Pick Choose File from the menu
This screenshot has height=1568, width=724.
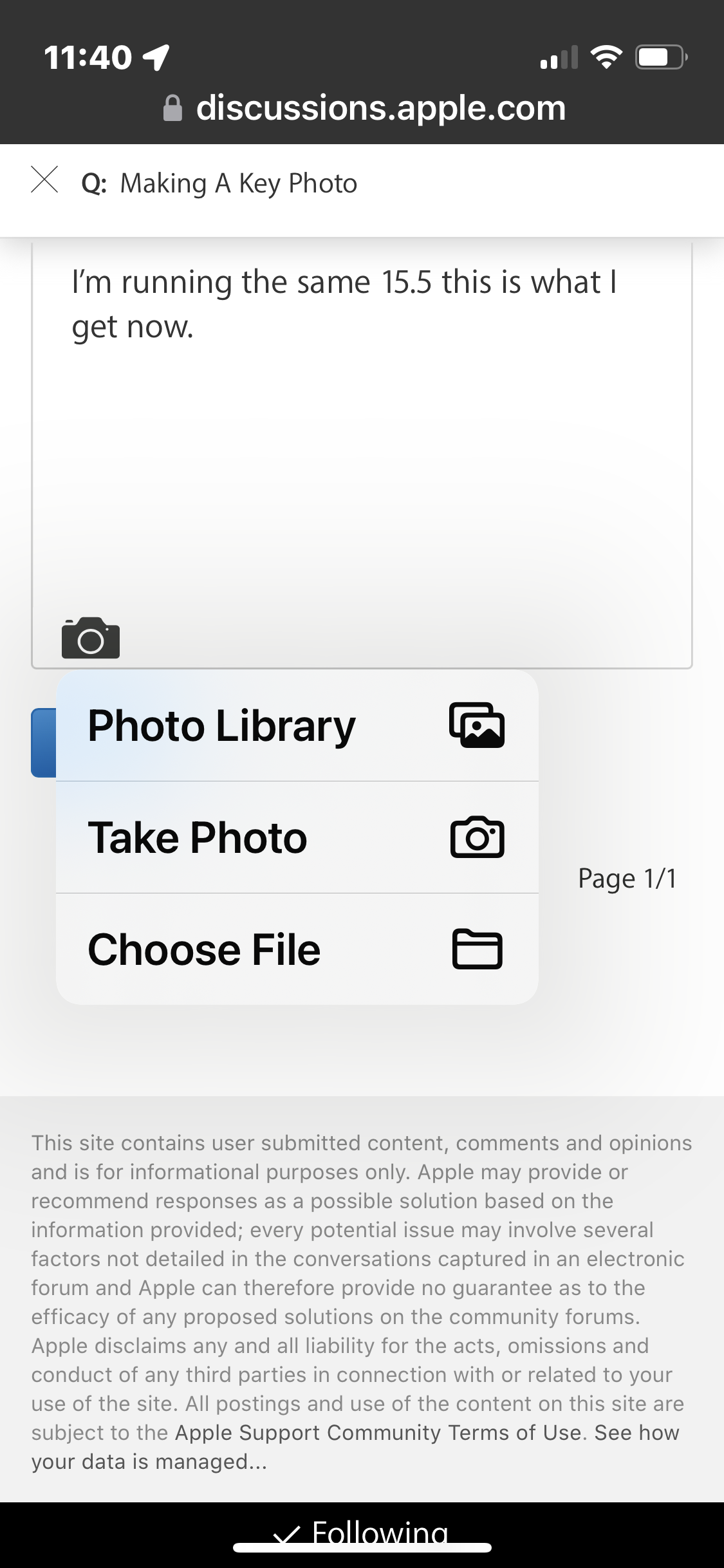[297, 949]
